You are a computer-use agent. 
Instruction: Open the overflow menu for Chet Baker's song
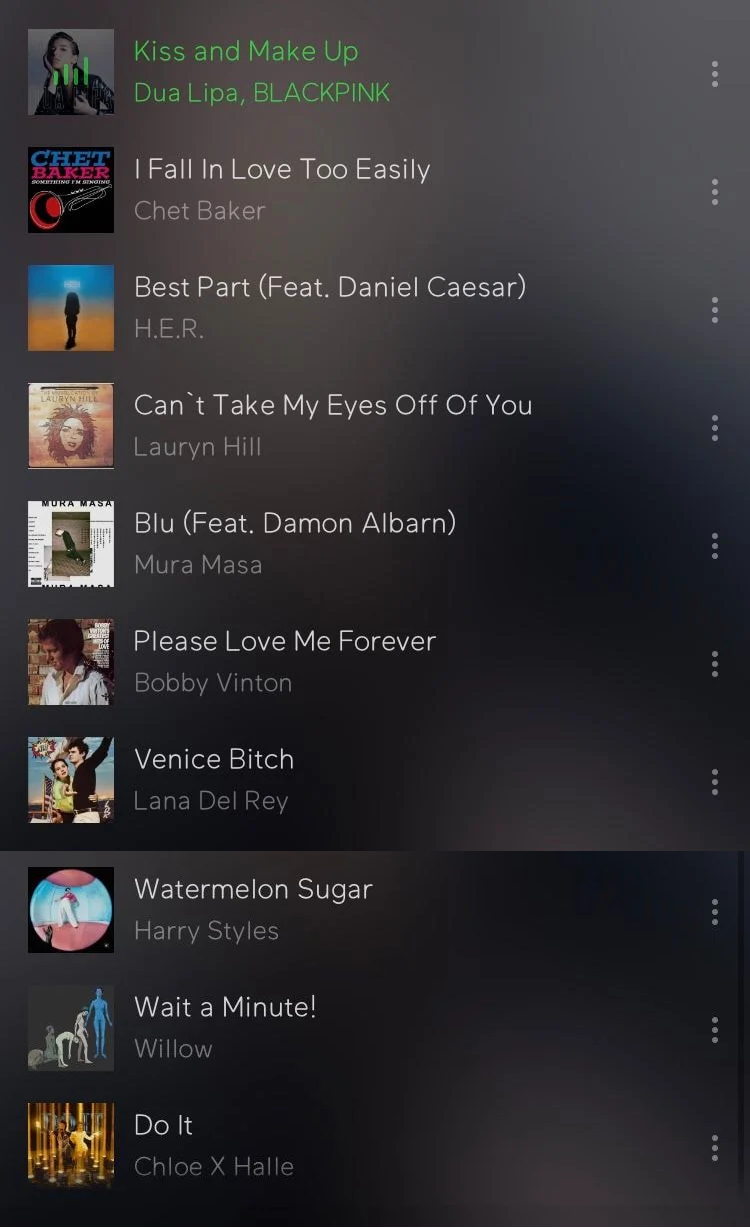[714, 191]
